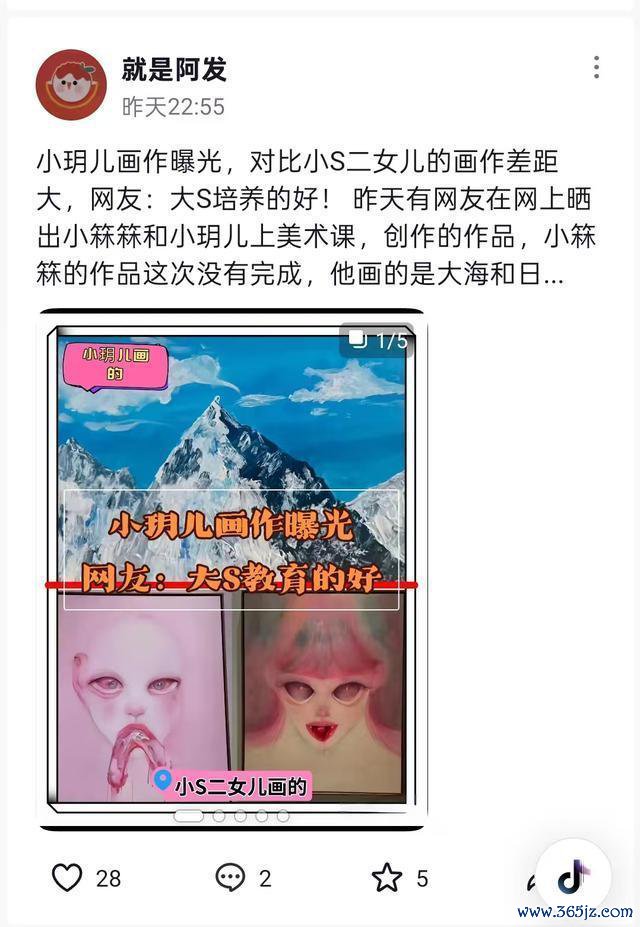Image resolution: width=640 pixels, height=927 pixels.
Task: Like this post by 就是阿发
Action: click(68, 878)
